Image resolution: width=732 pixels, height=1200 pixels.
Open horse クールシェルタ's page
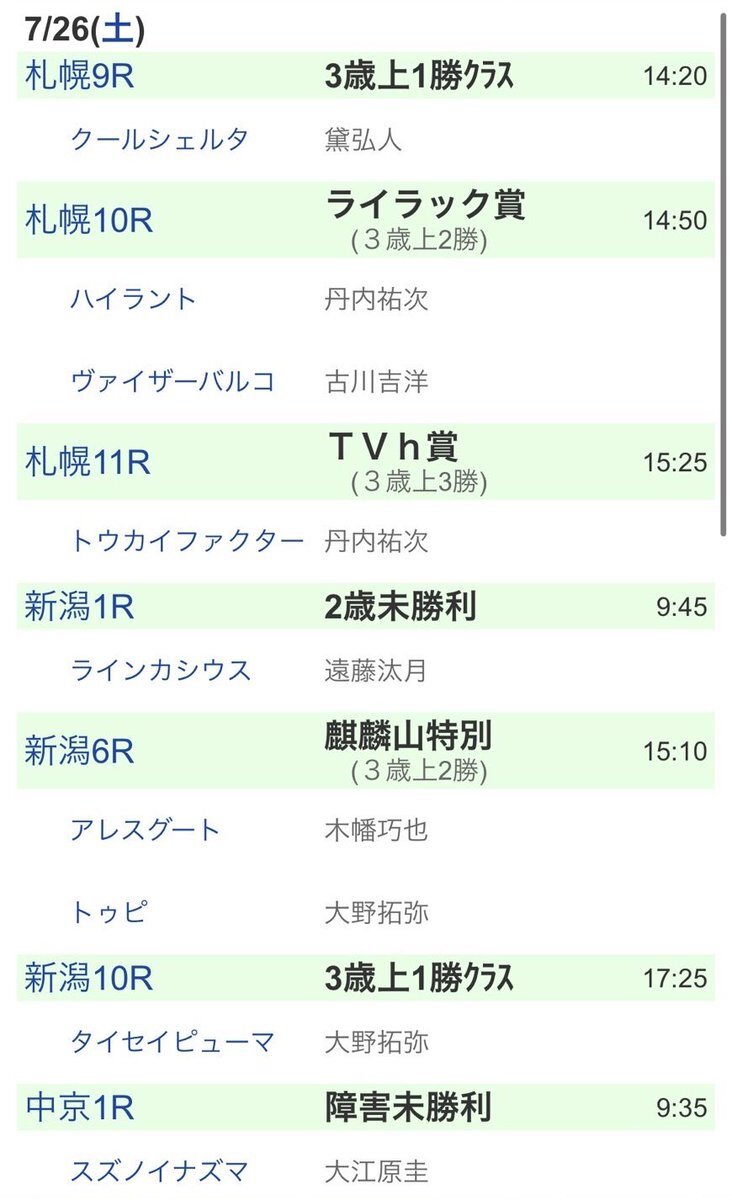pyautogui.click(x=159, y=139)
